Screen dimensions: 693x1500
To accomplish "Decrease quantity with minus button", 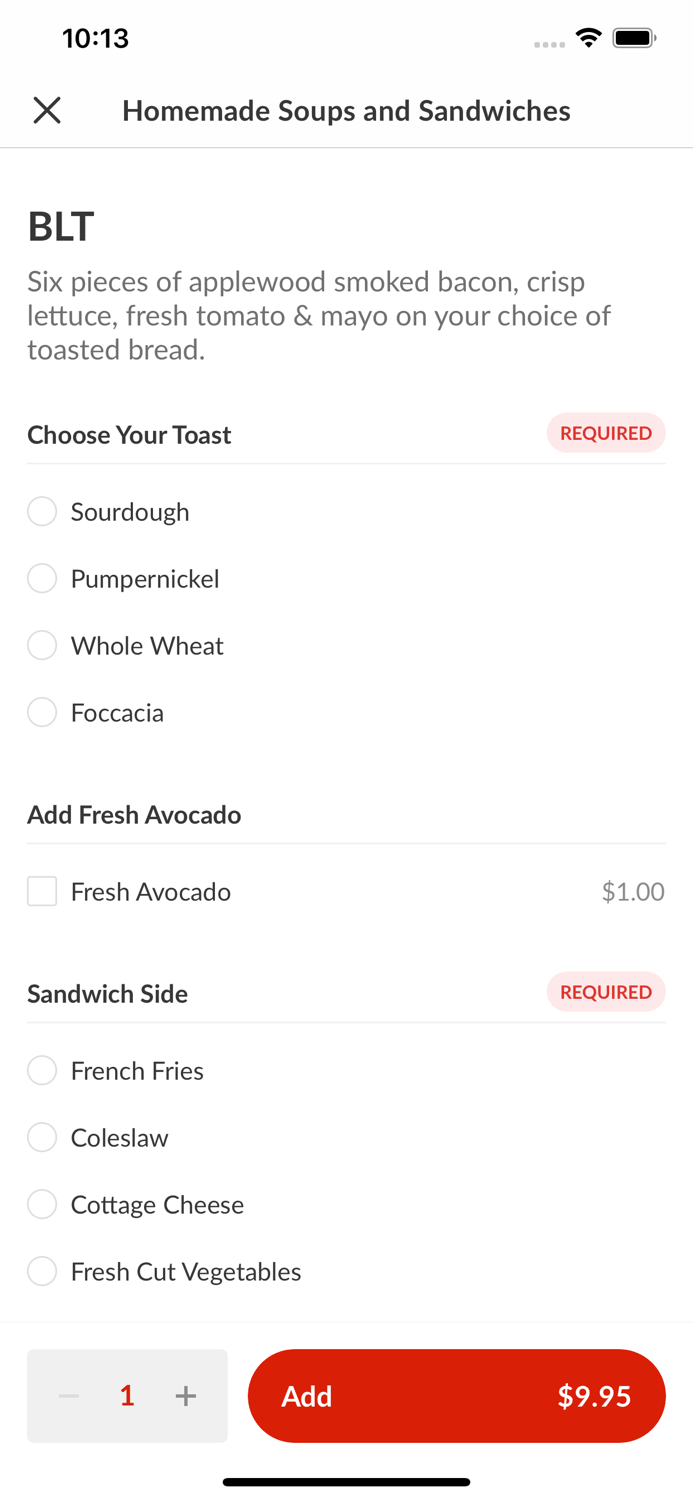I will click(68, 1396).
